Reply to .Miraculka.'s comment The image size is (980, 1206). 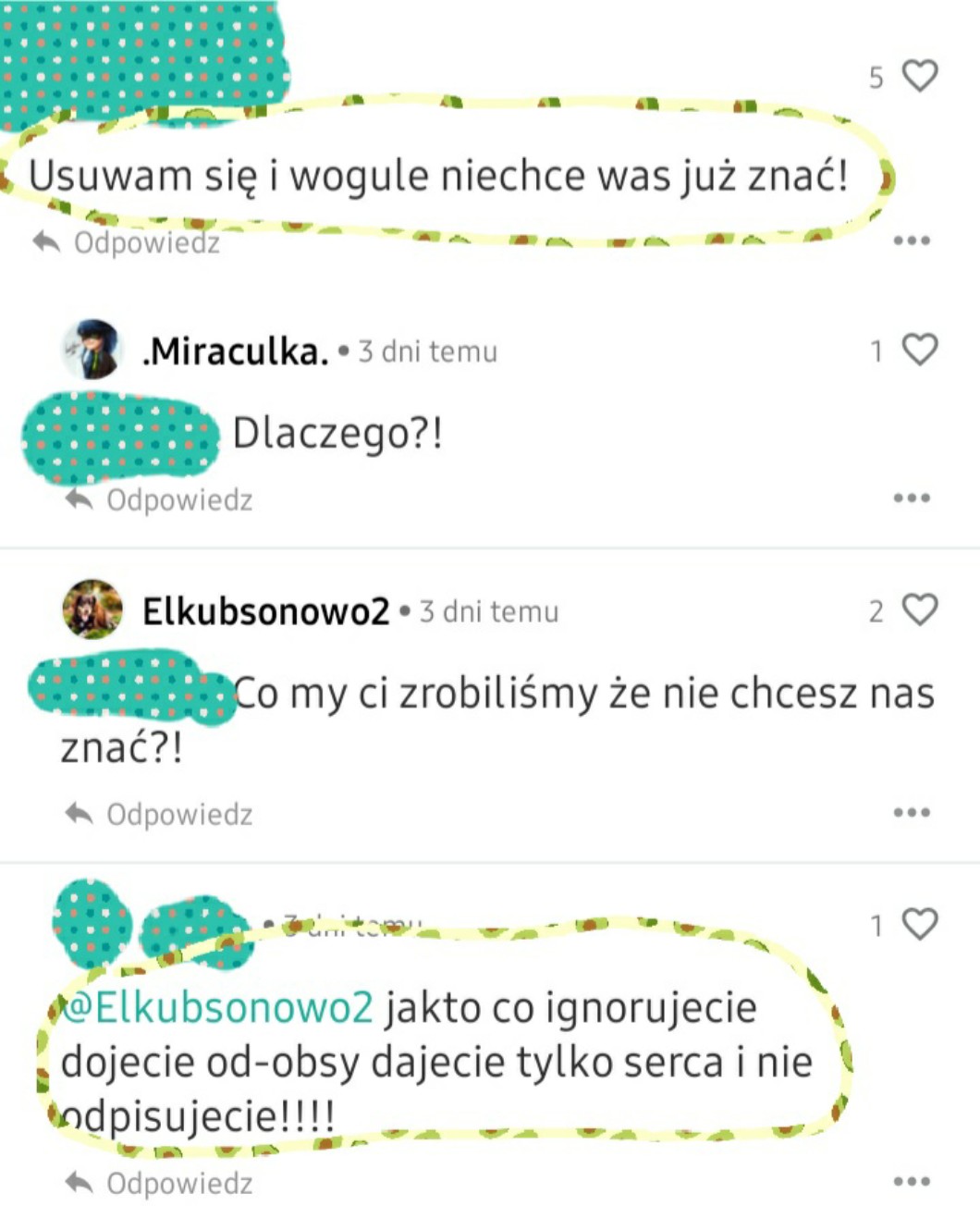tap(159, 499)
